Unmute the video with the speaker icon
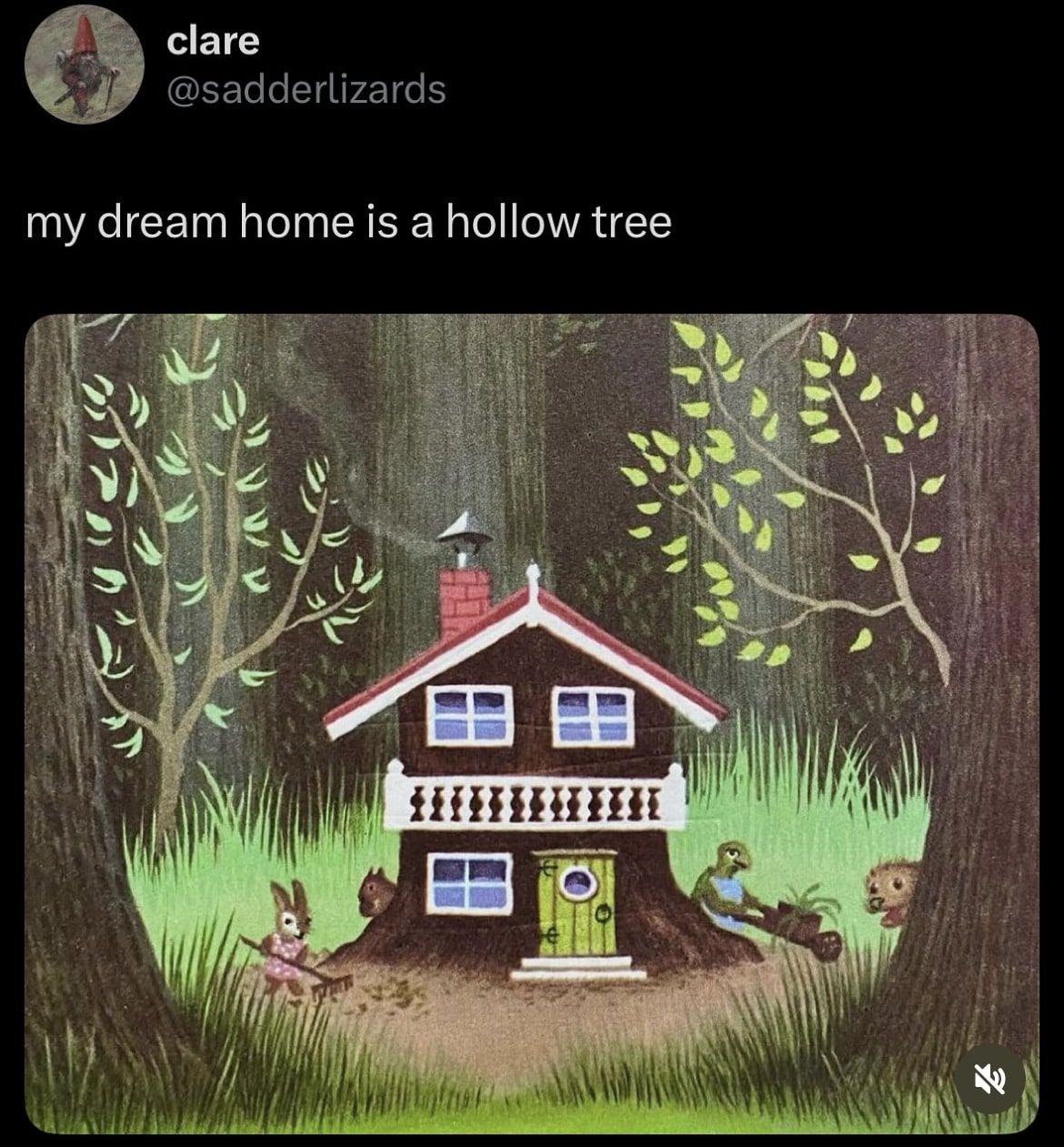1064x1147 pixels. (990, 1079)
